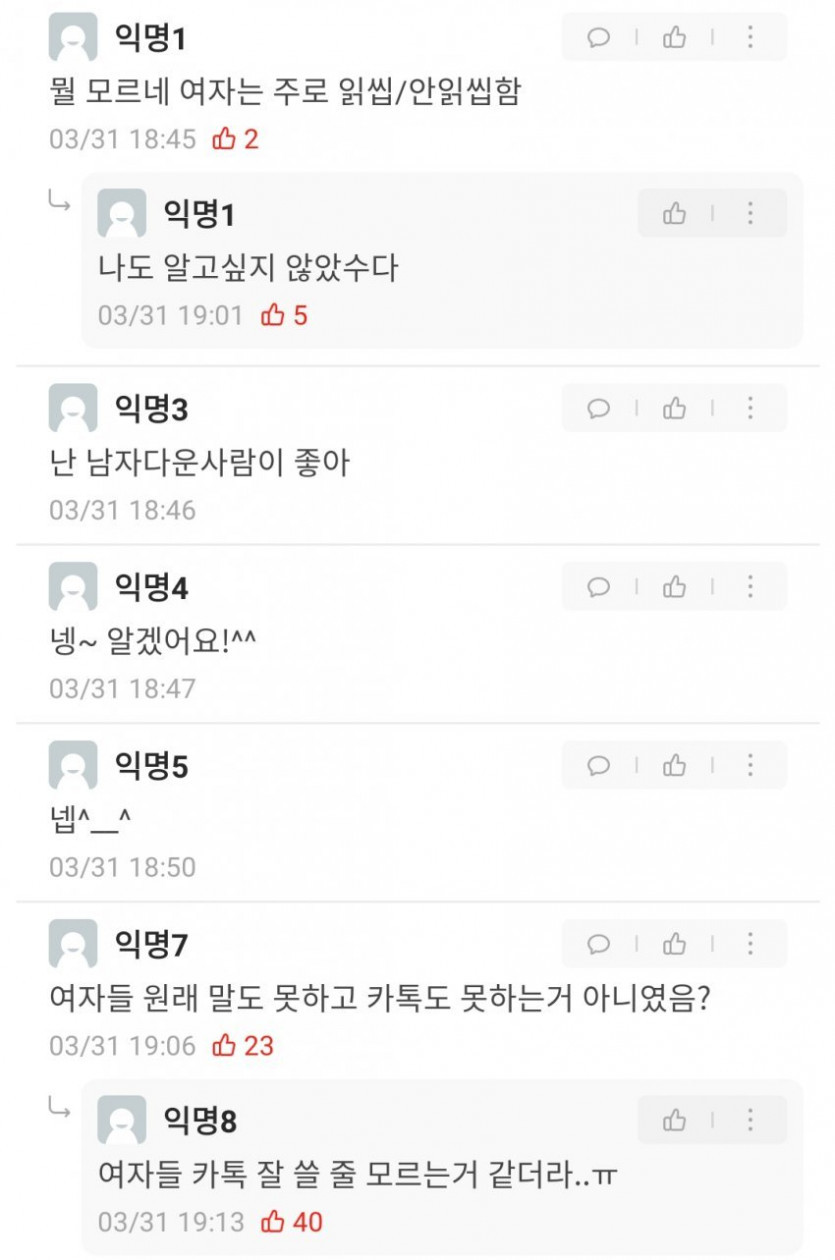Open overflow menu on 익명5's comment
Viewport: 835px width, 1260px height.
(750, 766)
